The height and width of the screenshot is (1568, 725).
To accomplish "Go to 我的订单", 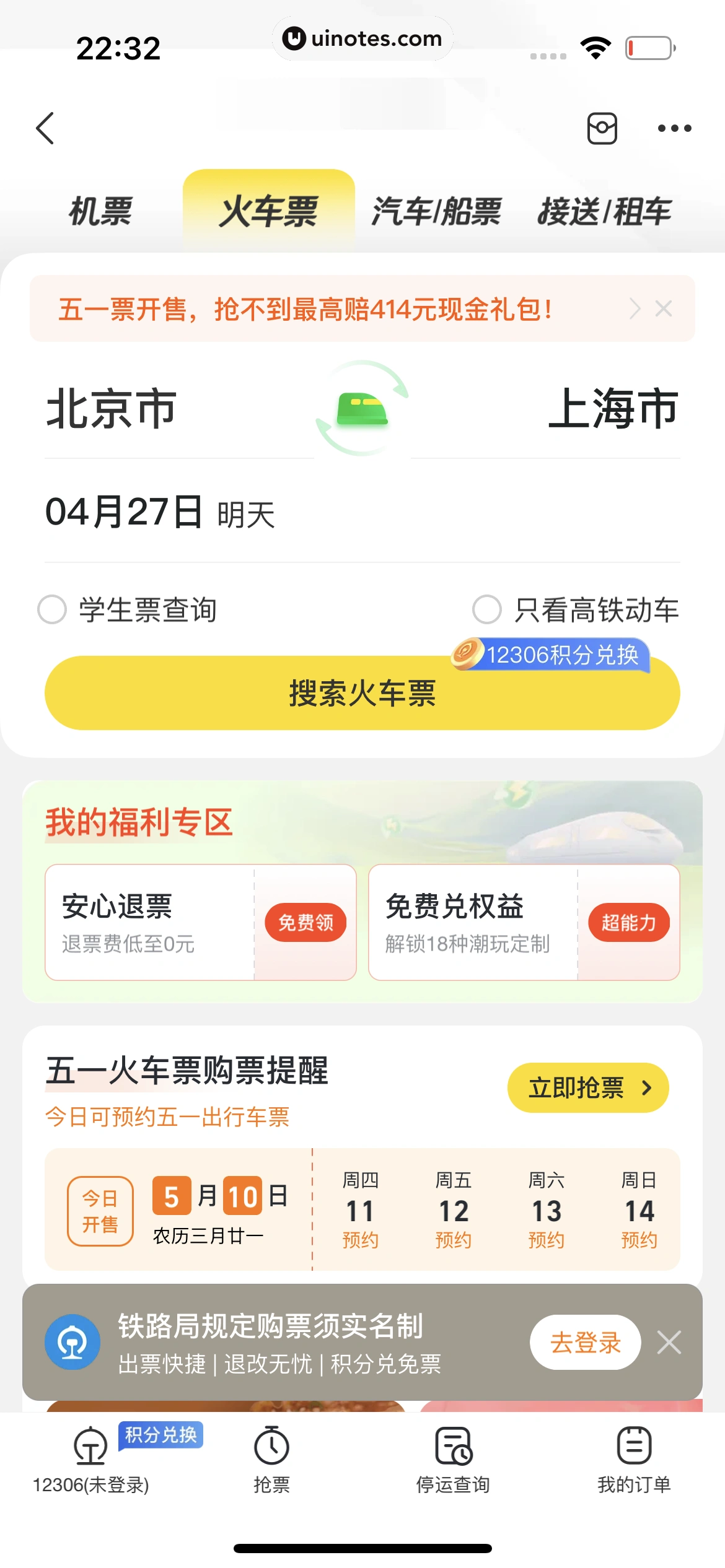I will coord(634,1460).
